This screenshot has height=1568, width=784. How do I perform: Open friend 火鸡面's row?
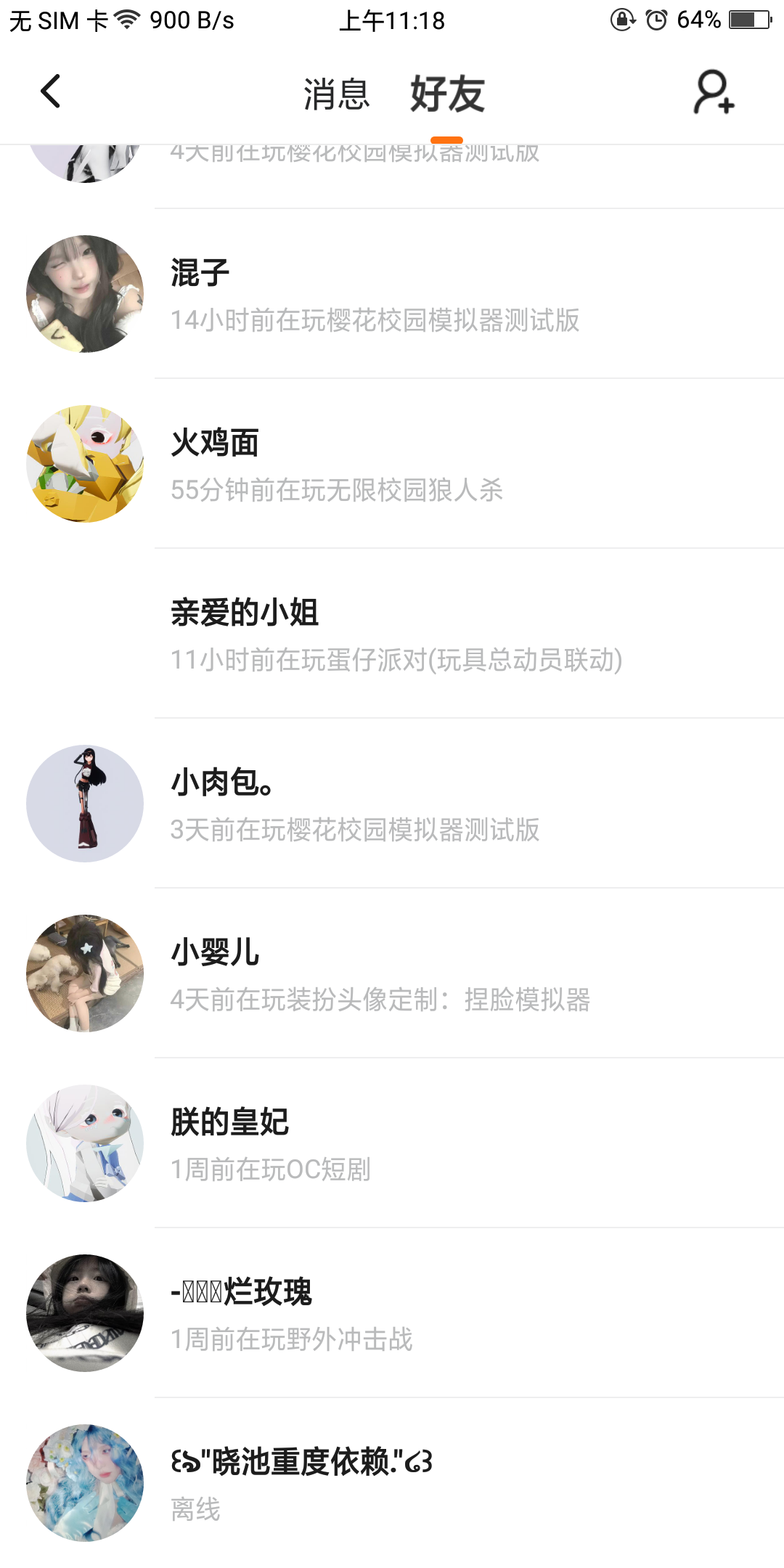392,464
